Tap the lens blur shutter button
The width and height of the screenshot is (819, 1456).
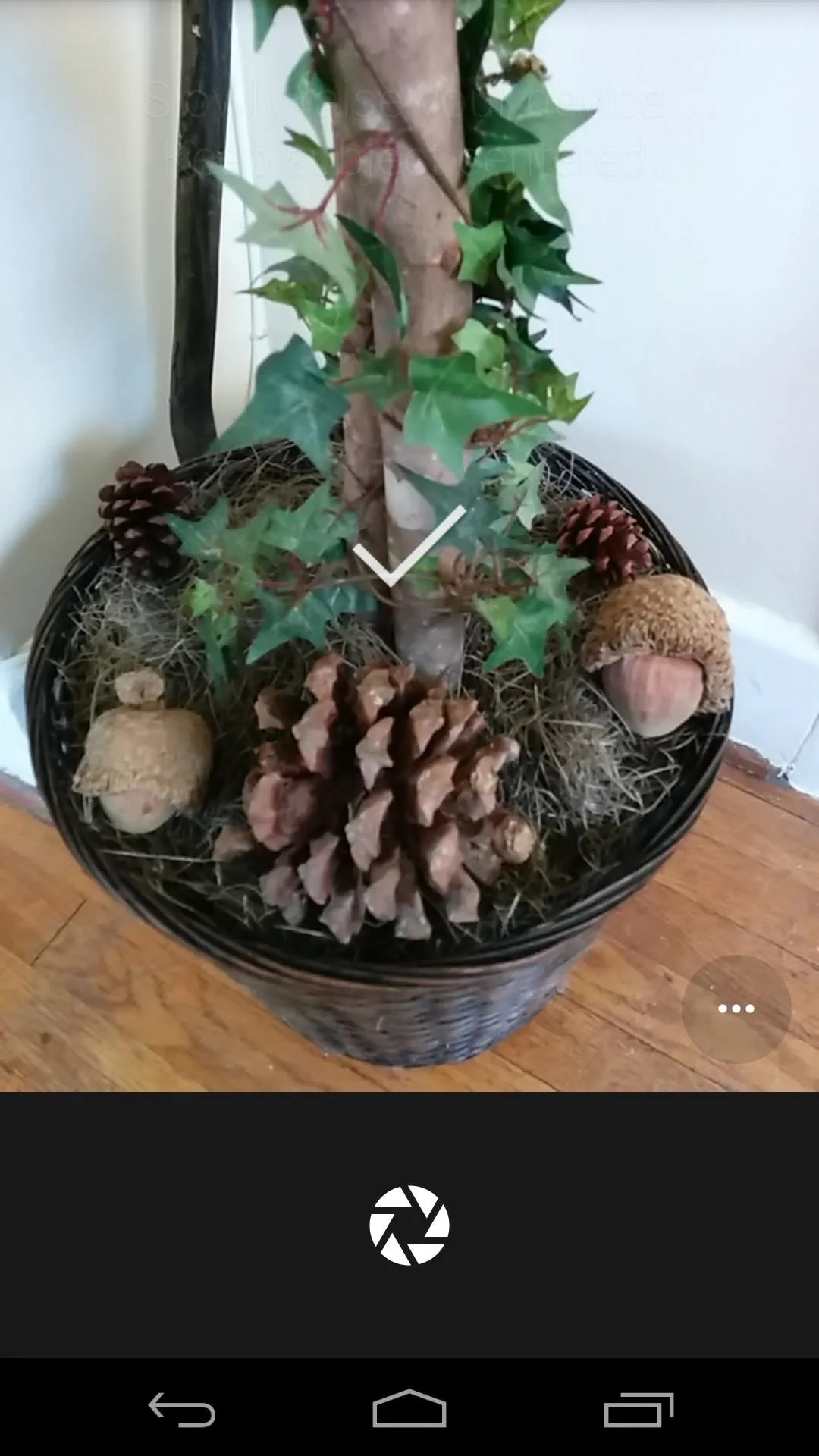click(x=409, y=1225)
